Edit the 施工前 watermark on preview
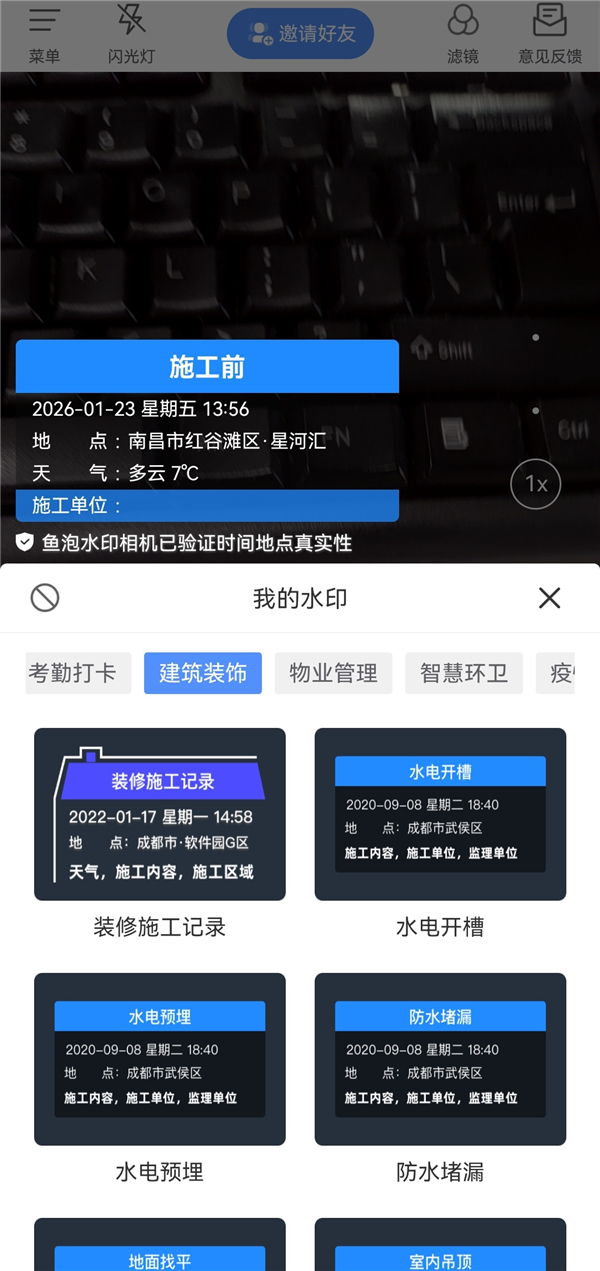600x1271 pixels. 207,430
